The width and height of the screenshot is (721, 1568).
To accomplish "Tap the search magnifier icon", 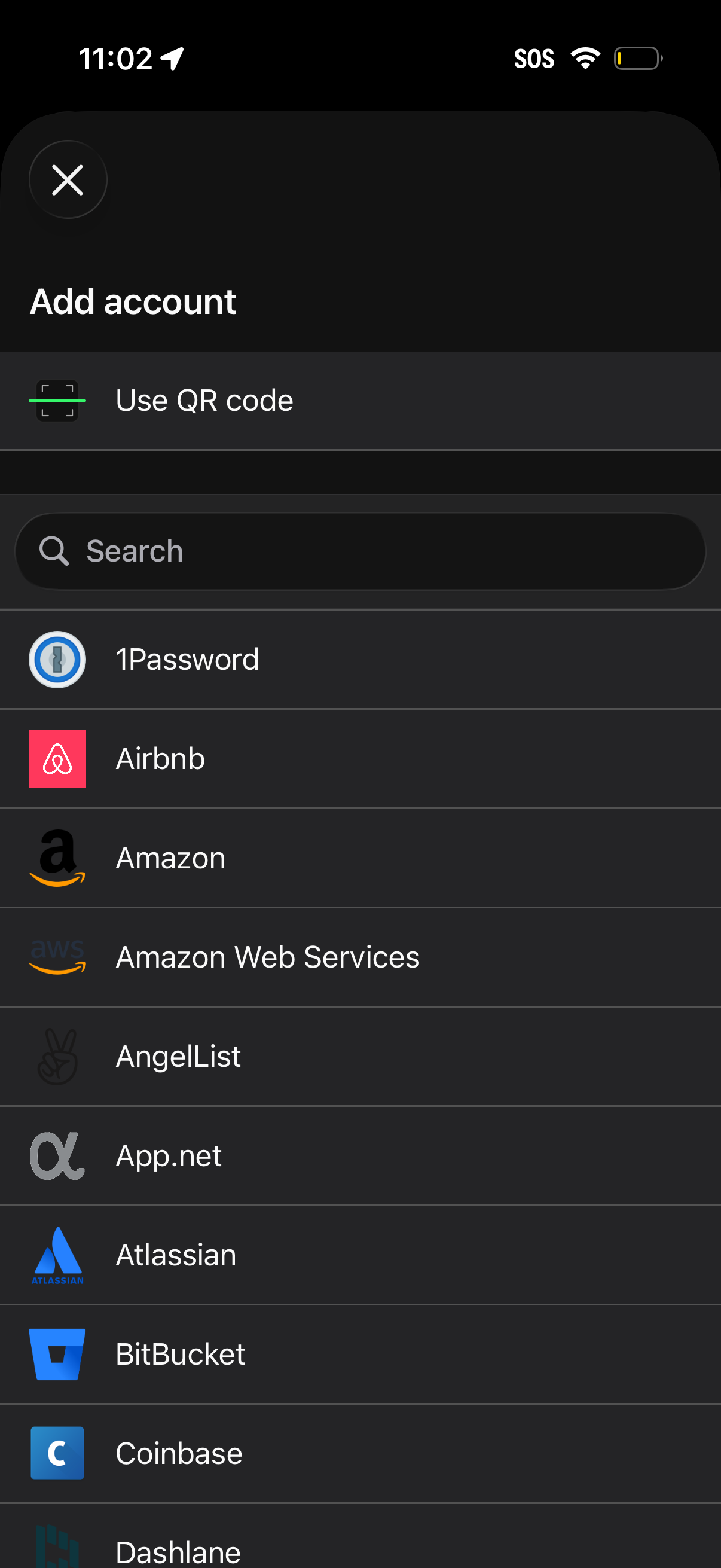I will click(55, 550).
